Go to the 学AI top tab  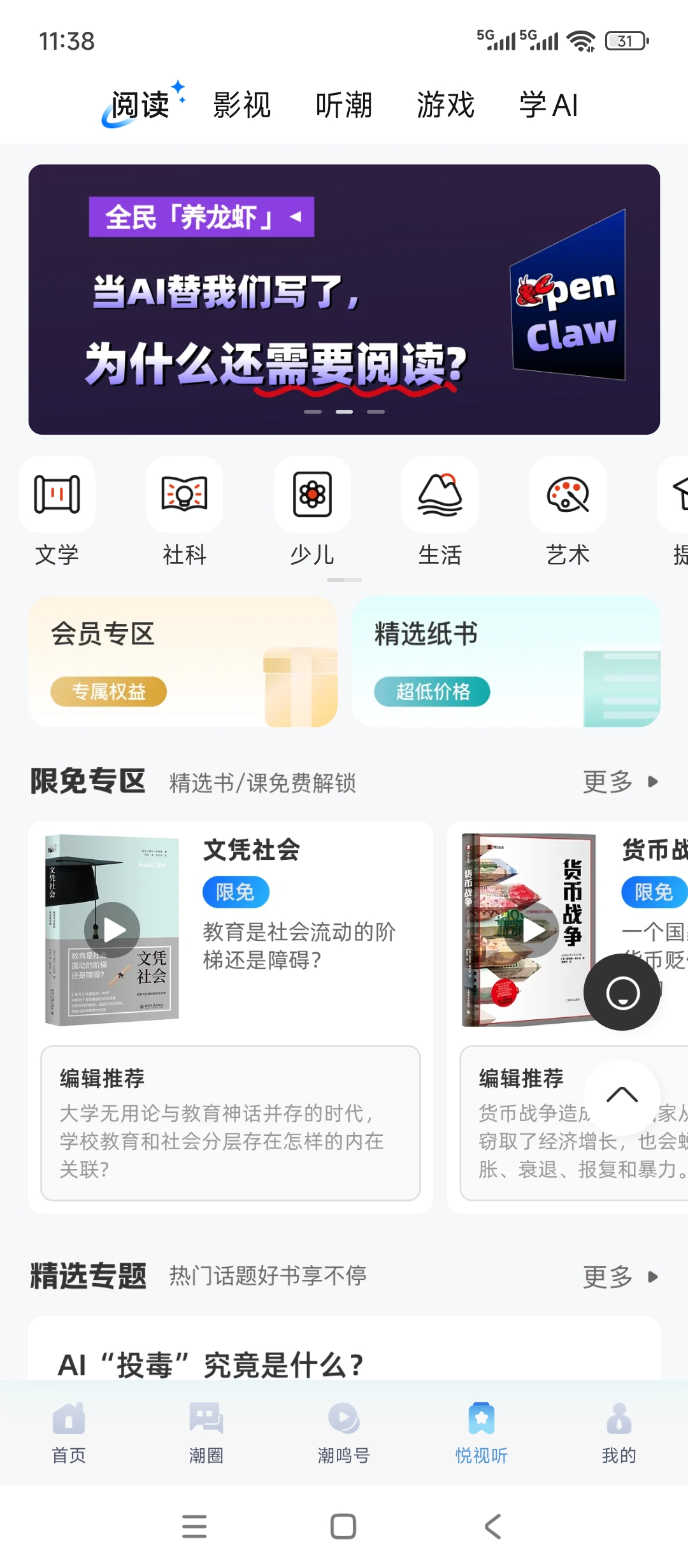coord(548,105)
